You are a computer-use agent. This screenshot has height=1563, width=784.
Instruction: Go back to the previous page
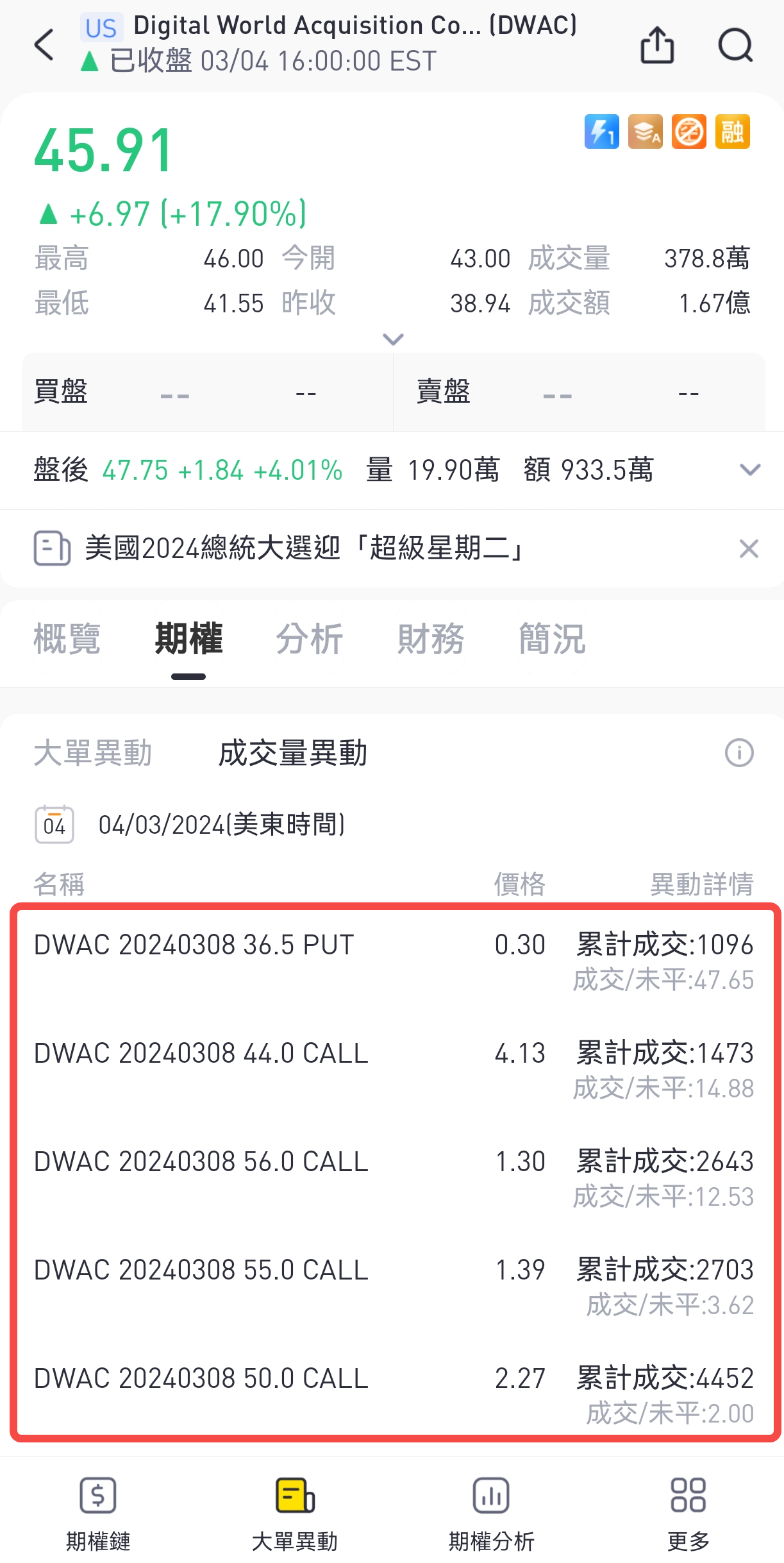click(44, 45)
